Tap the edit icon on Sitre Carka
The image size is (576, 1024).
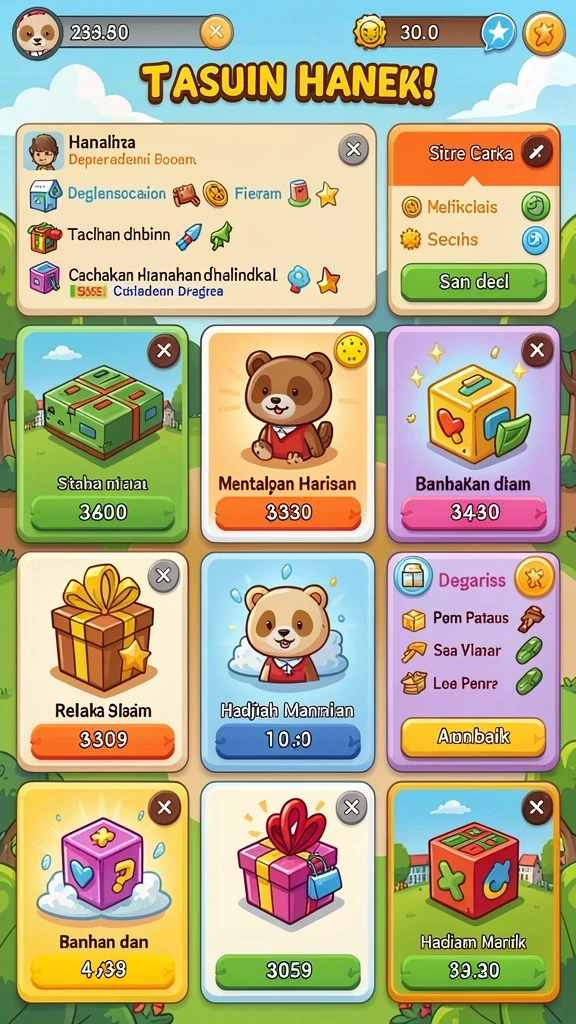(536, 153)
